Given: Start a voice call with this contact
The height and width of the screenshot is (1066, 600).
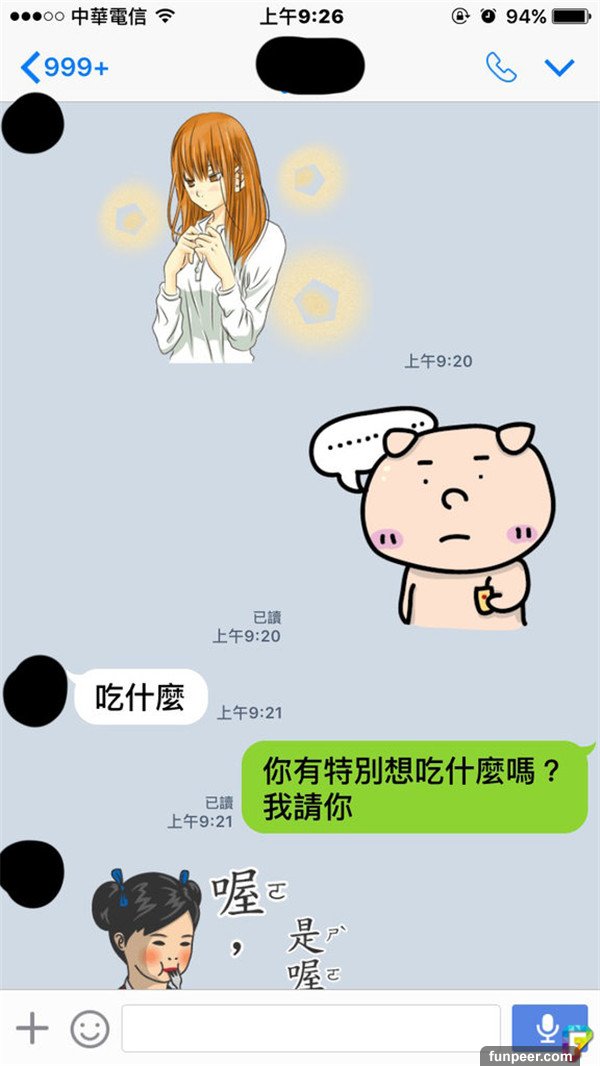Looking at the screenshot, I should pyautogui.click(x=500, y=68).
